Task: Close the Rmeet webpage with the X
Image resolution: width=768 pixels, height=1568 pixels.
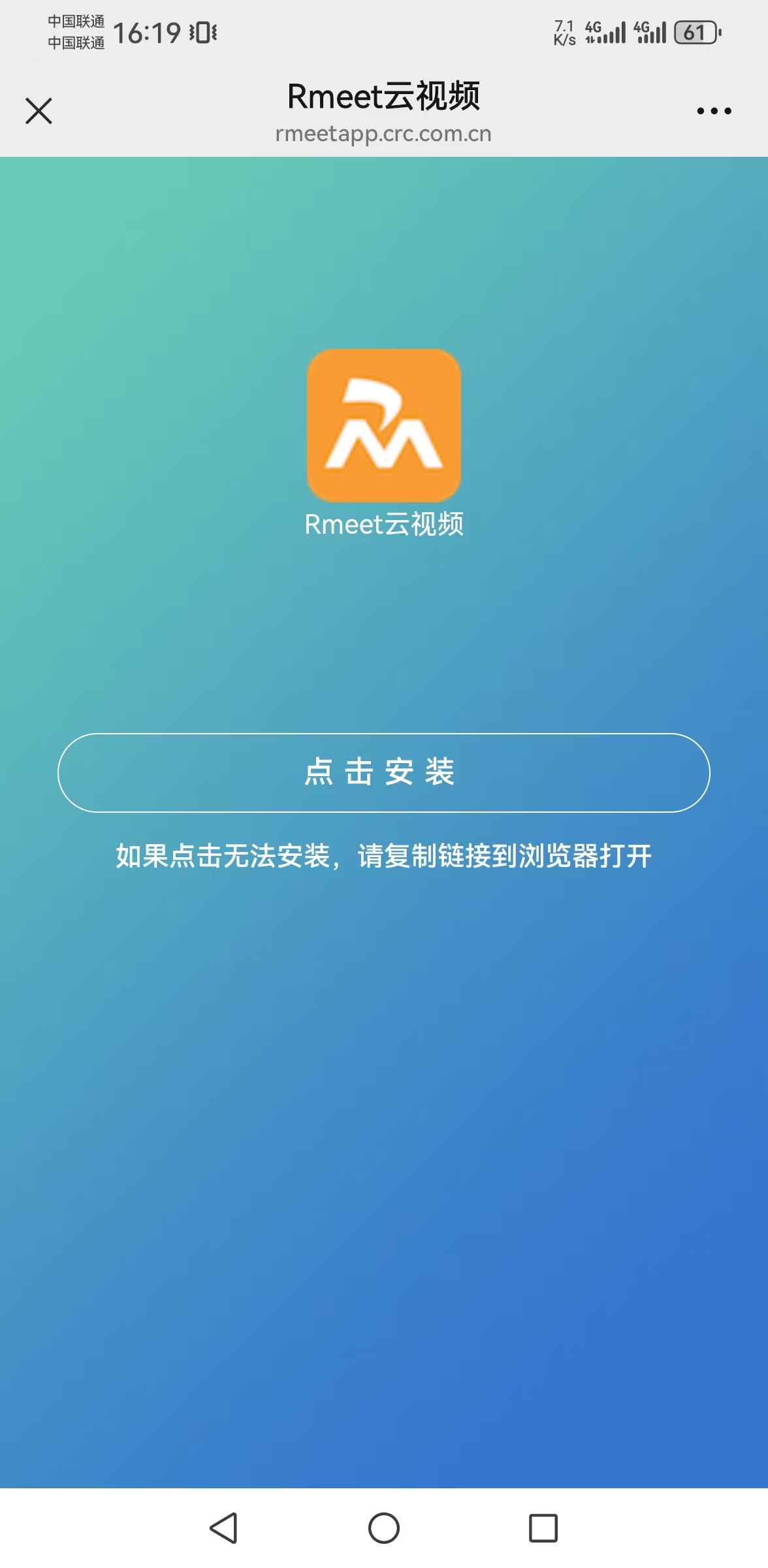Action: [x=39, y=111]
